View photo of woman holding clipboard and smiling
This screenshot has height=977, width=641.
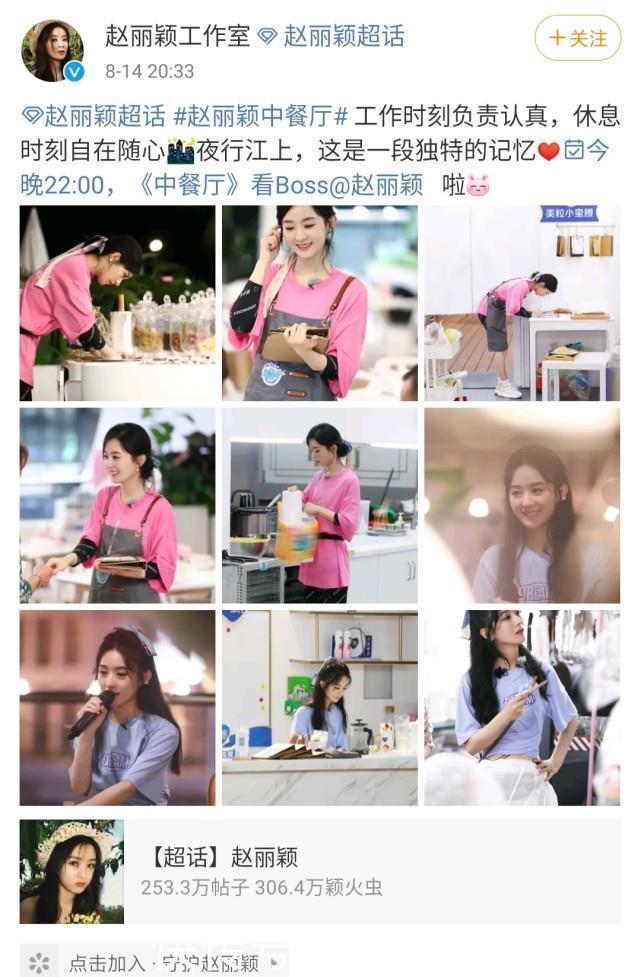point(320,303)
